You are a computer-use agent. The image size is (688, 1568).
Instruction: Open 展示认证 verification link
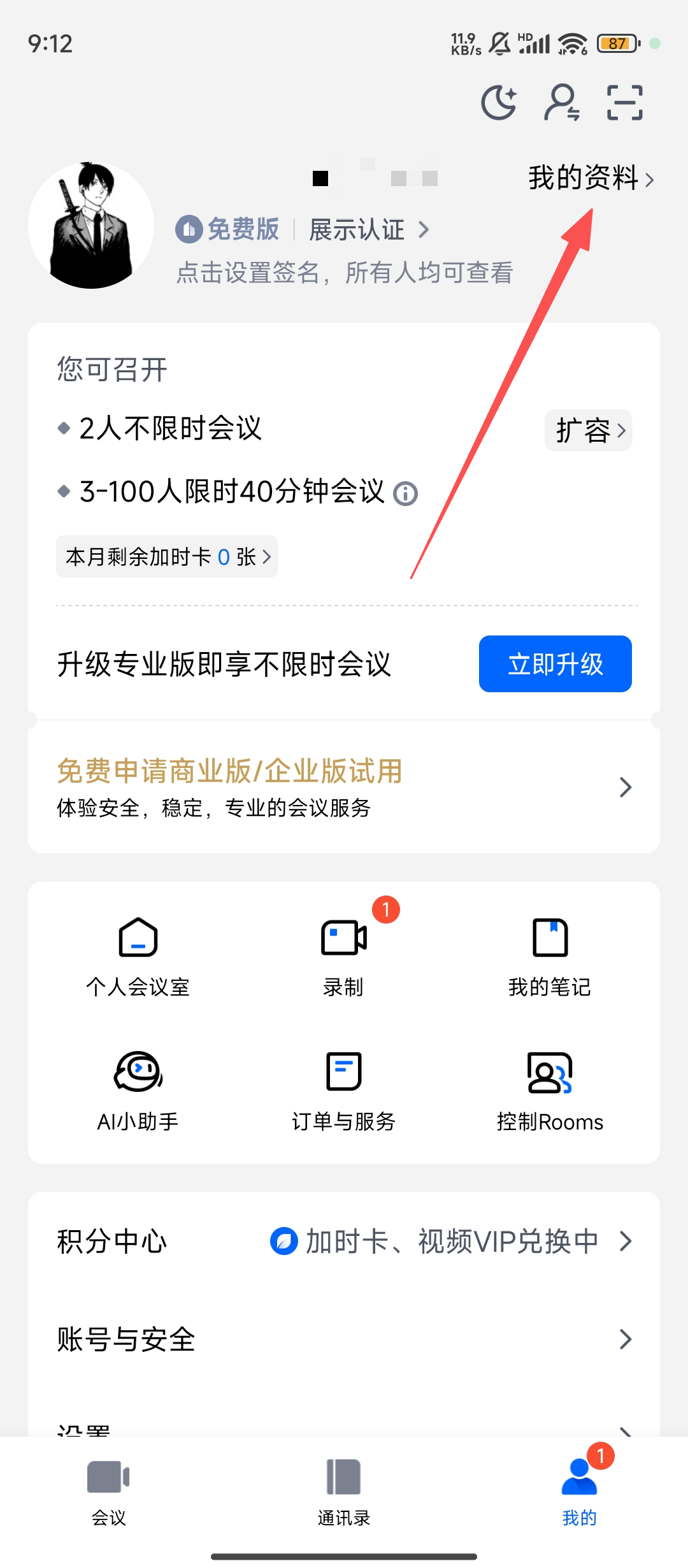coord(368,229)
